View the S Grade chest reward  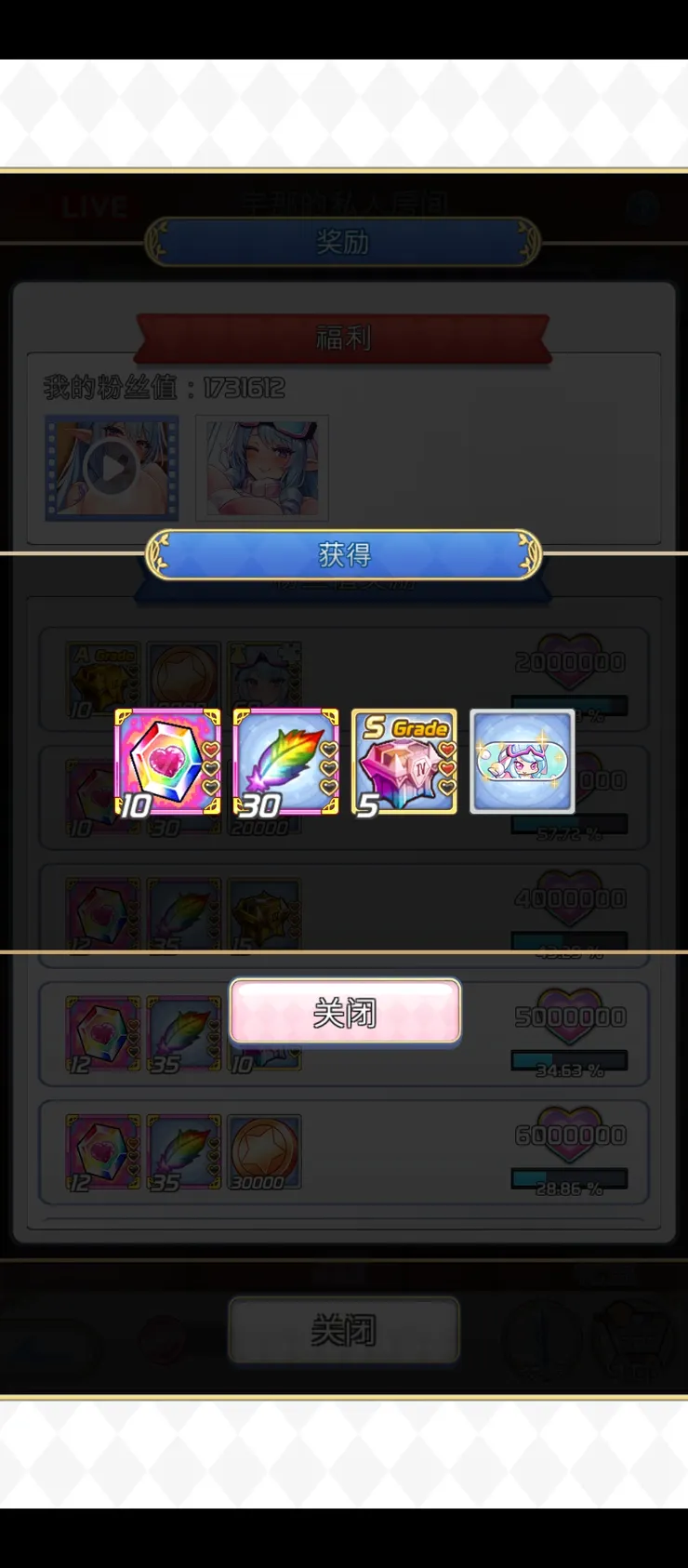[404, 762]
